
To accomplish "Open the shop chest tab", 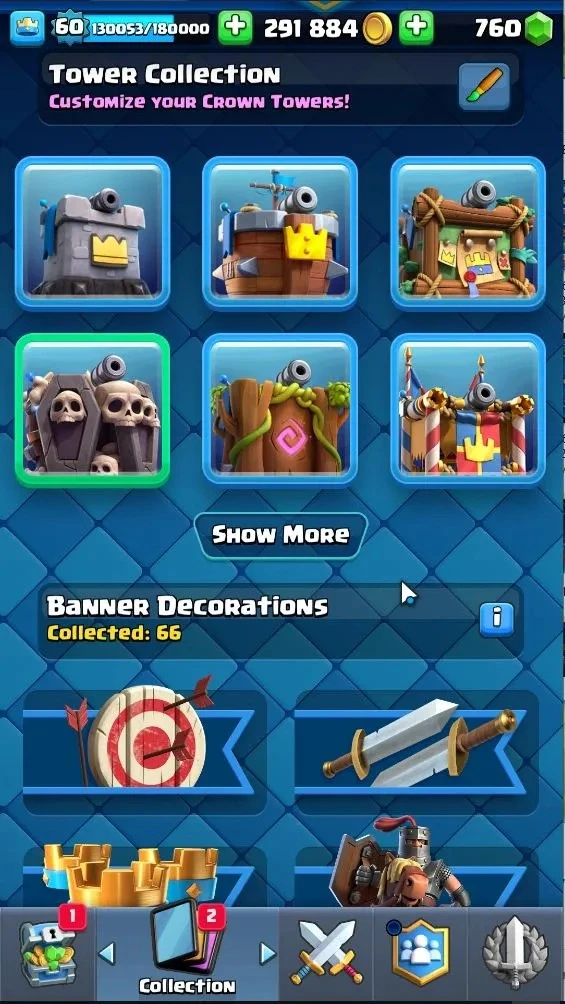I will point(48,954).
